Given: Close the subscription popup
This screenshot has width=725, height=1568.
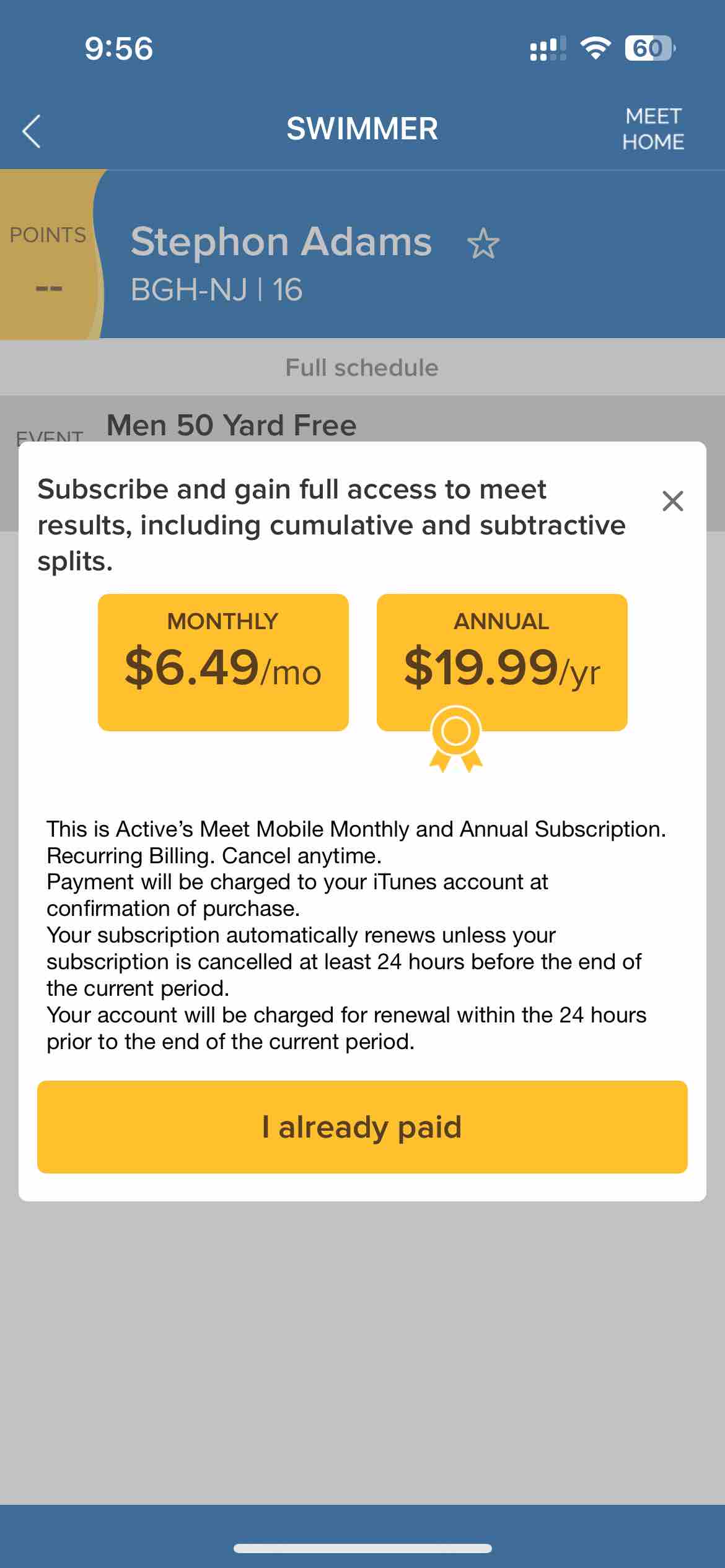Looking at the screenshot, I should 672,500.
